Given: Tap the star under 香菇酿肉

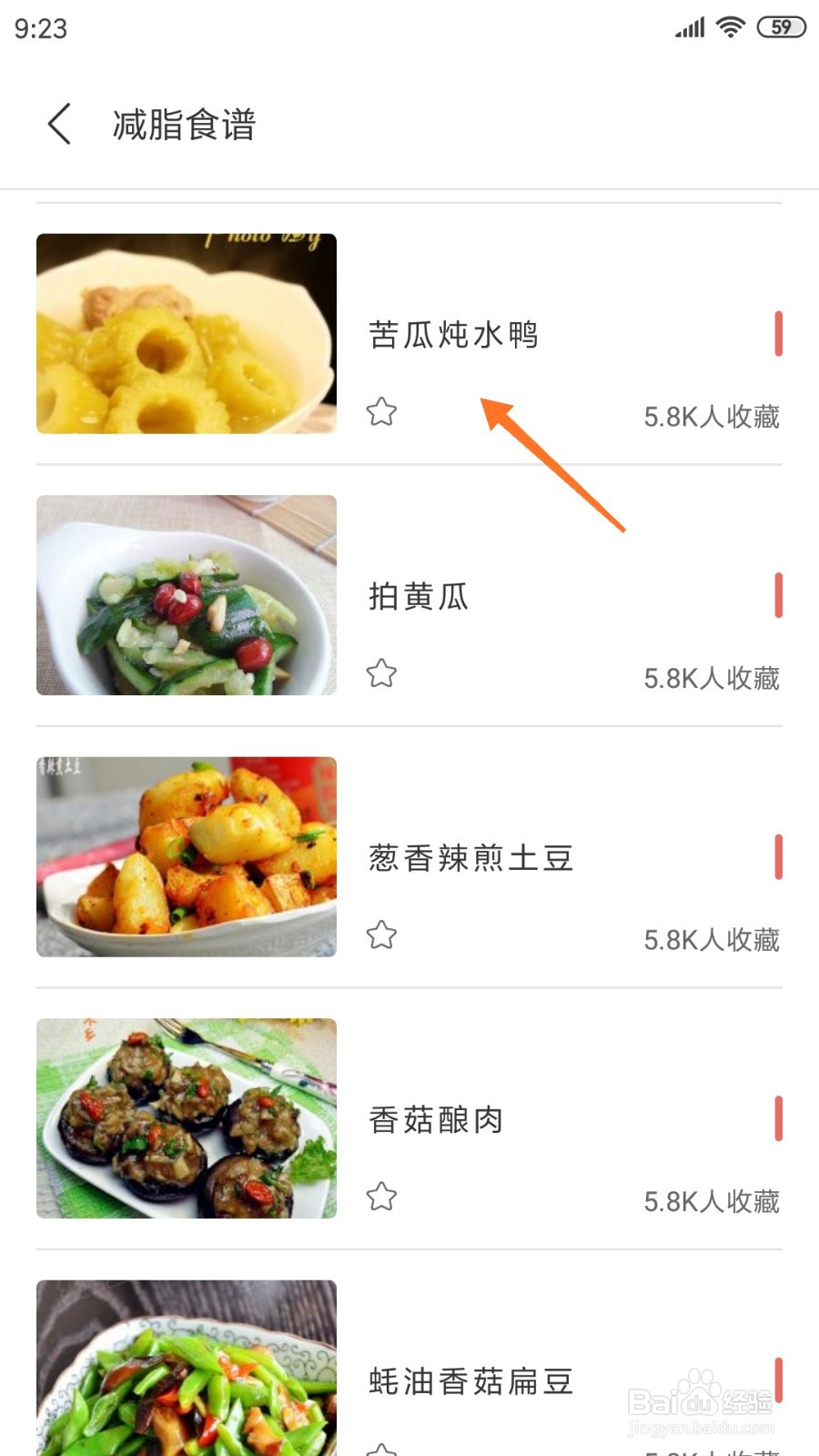Looking at the screenshot, I should pyautogui.click(x=382, y=1197).
